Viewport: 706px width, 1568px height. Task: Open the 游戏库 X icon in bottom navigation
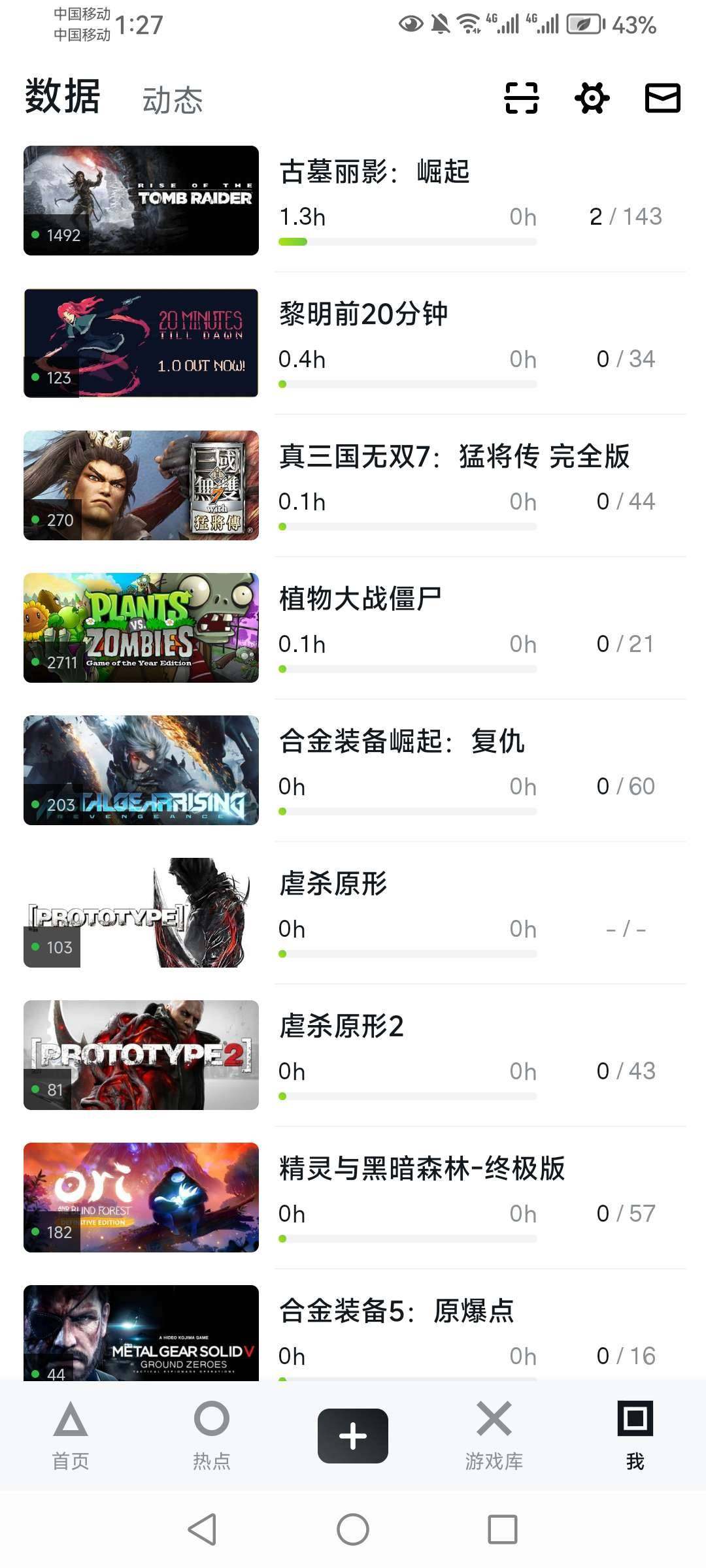[494, 1433]
